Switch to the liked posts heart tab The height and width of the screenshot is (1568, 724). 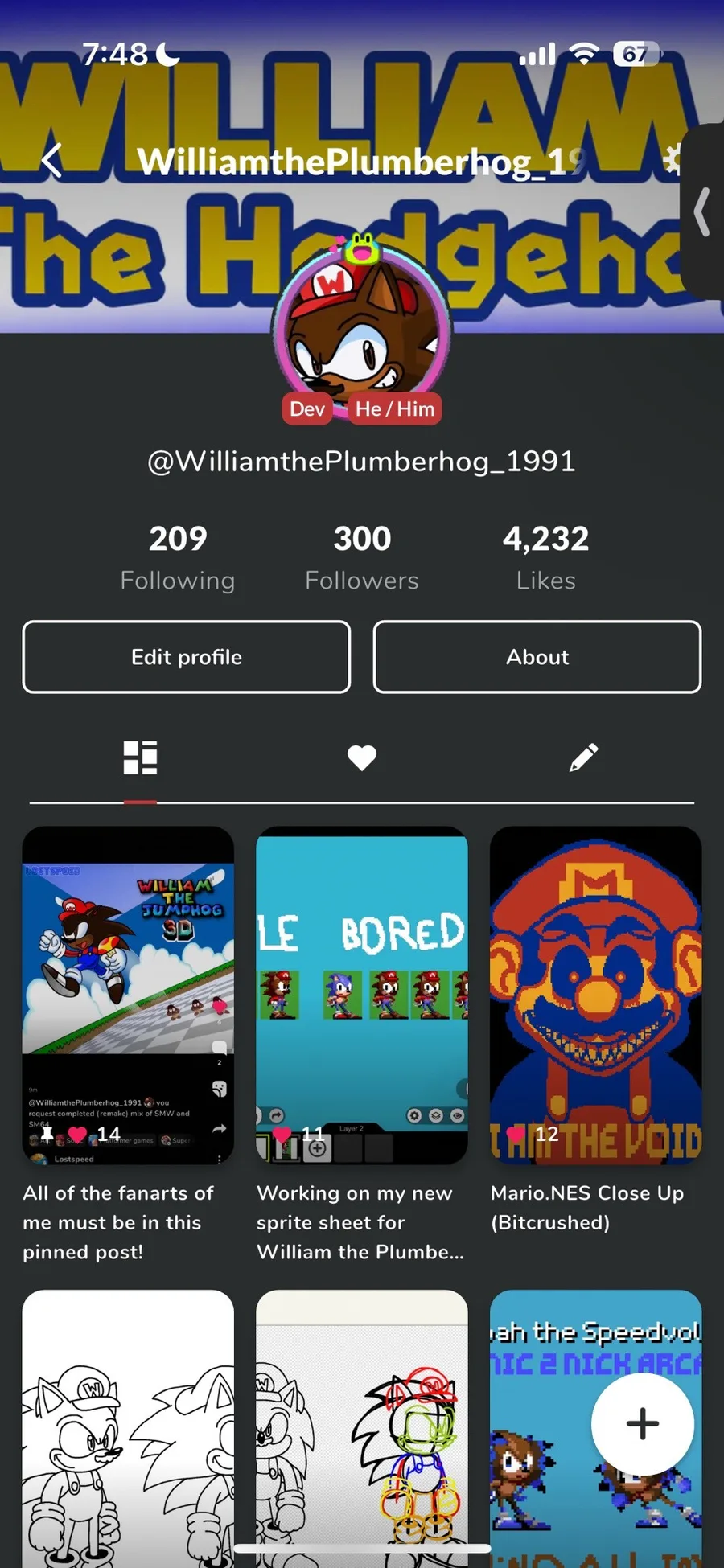[x=362, y=757]
